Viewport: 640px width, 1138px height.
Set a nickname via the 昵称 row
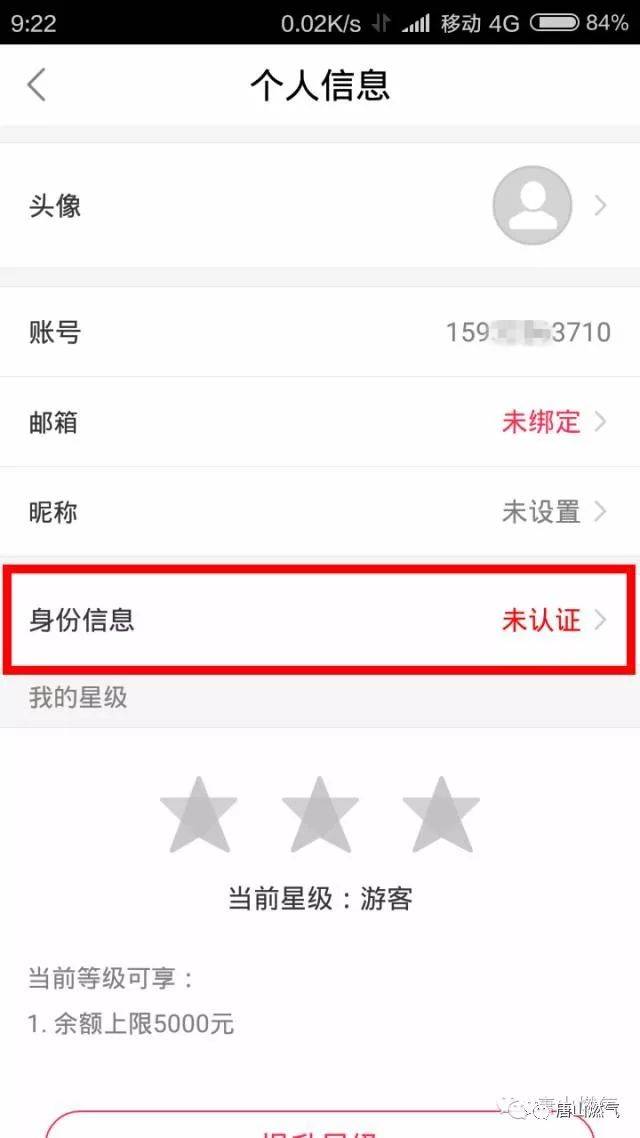(320, 512)
